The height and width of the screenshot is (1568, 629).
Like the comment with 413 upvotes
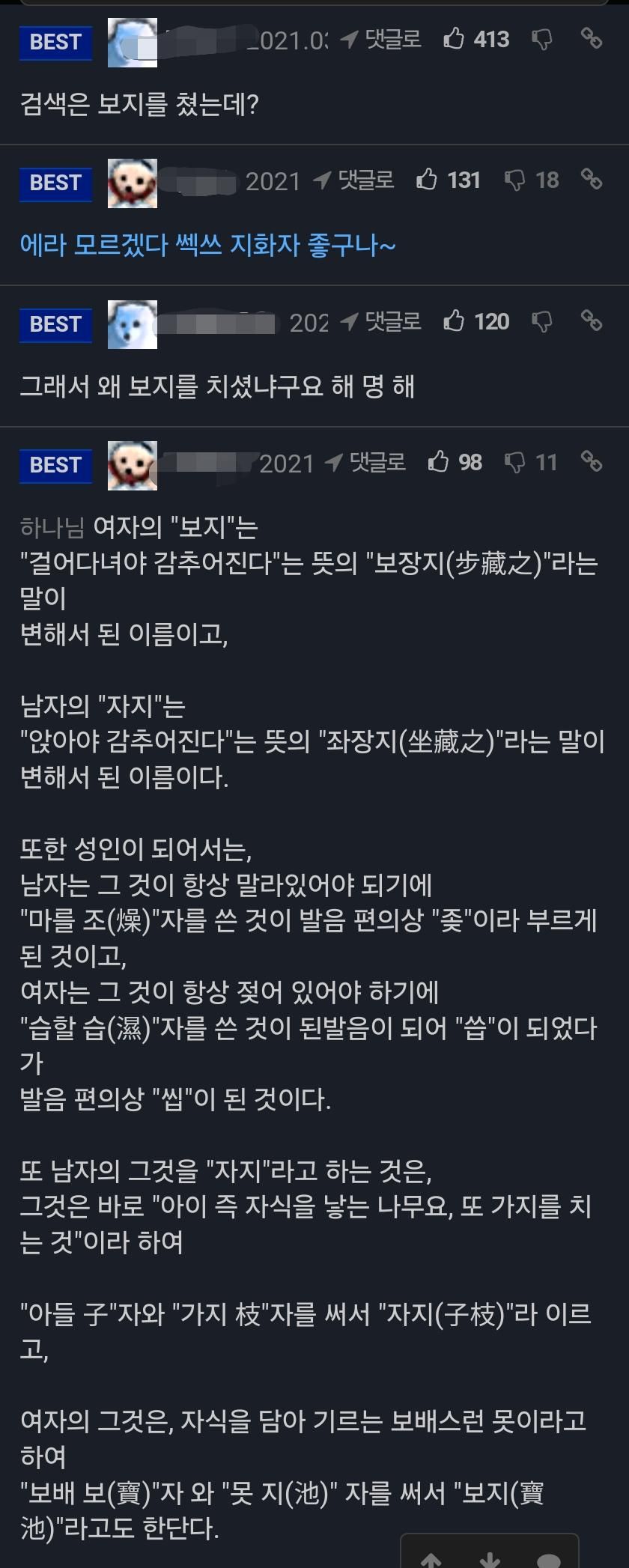pyautogui.click(x=454, y=38)
